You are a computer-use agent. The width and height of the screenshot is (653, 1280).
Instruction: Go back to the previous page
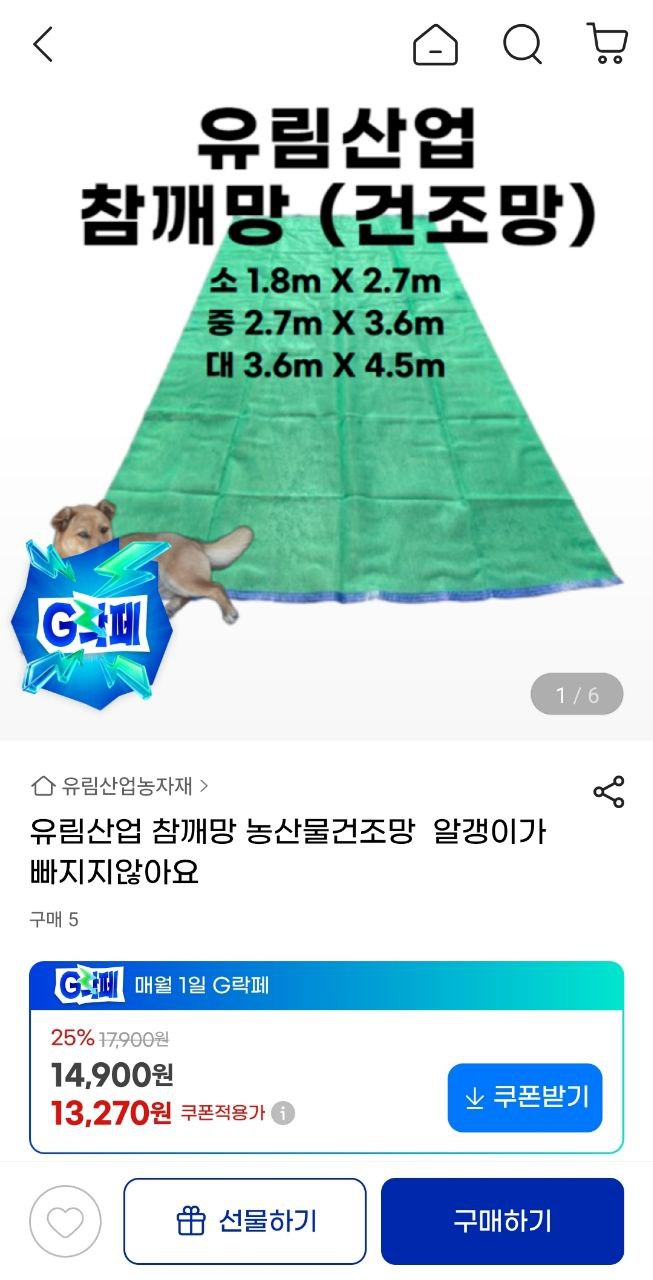(42, 45)
